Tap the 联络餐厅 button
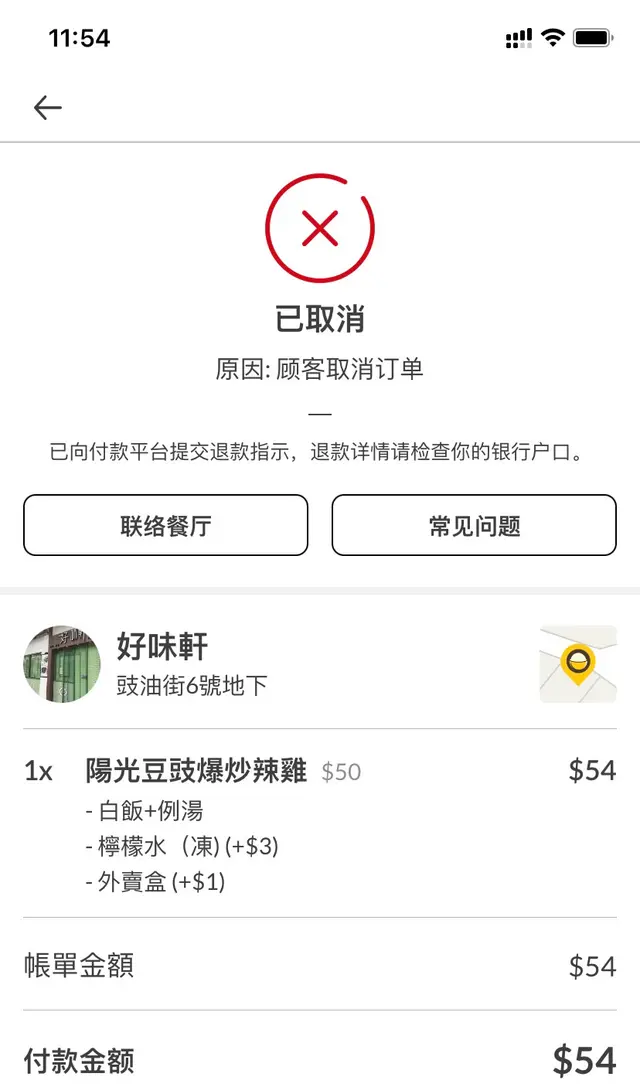The height and width of the screenshot is (1088, 640). tap(166, 525)
